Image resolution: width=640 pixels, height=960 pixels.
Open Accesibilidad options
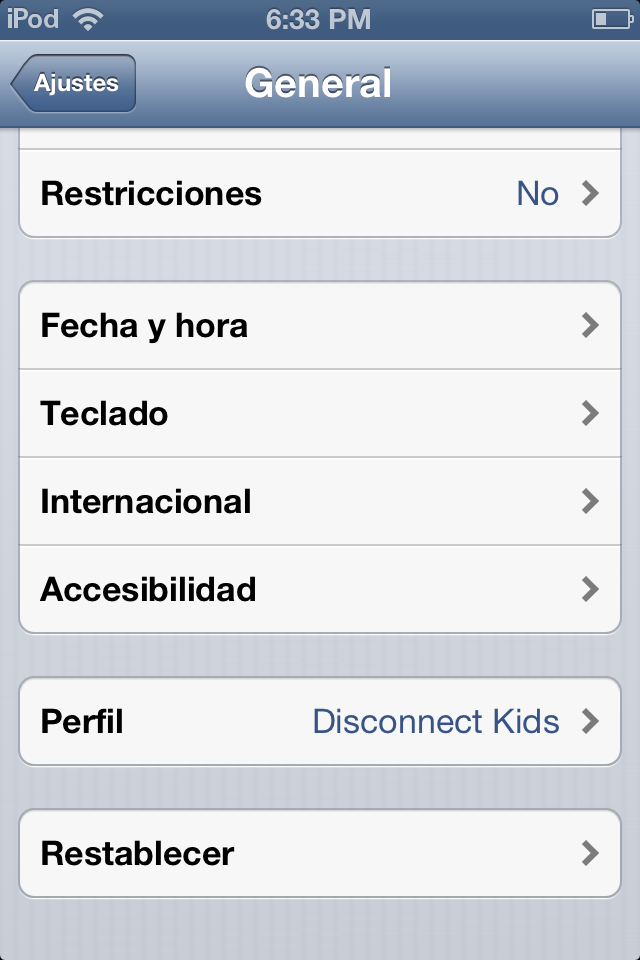(320, 589)
